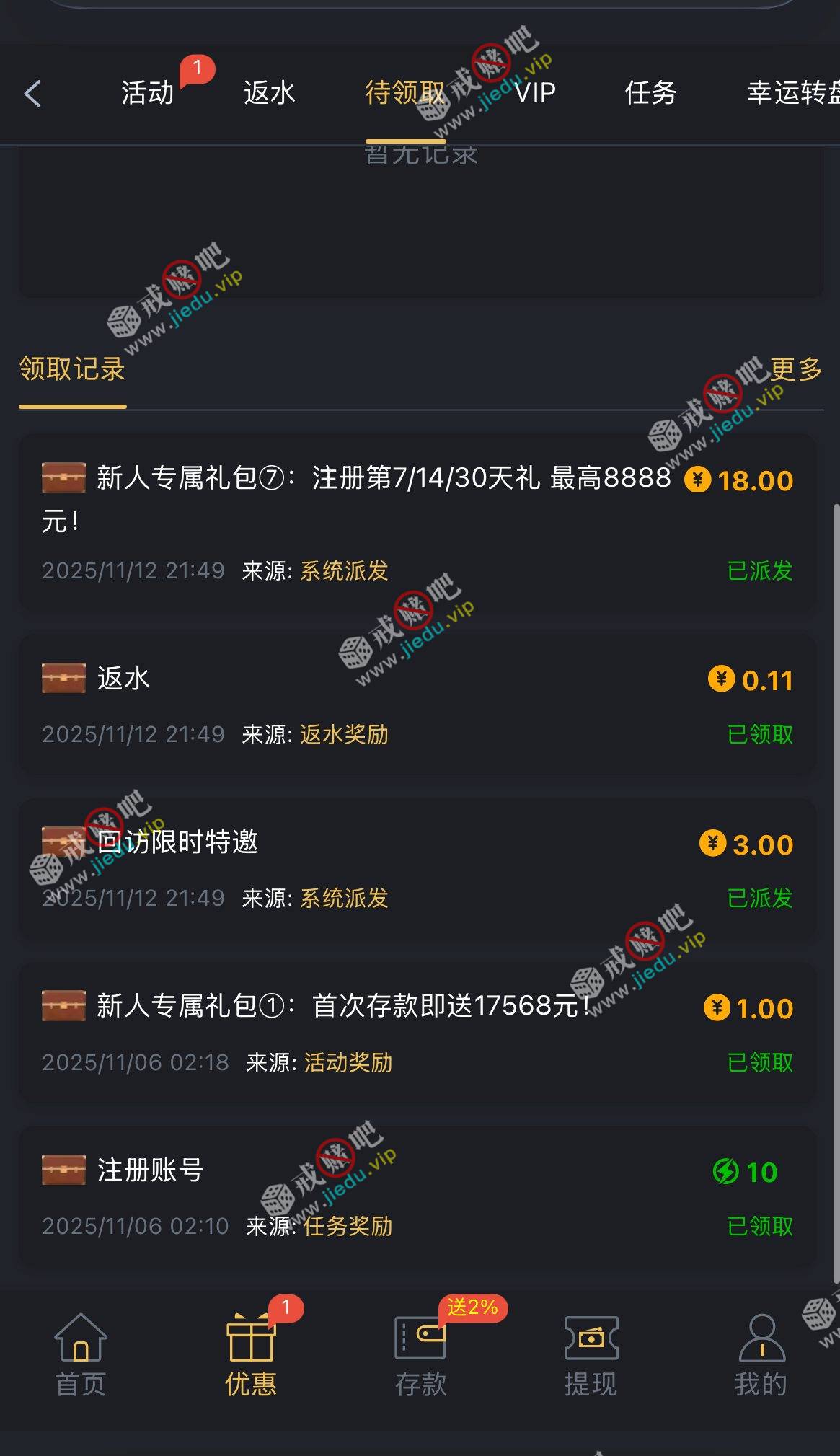The height and width of the screenshot is (1456, 840).
Task: Switch to the 活动 tab
Action: [x=148, y=93]
